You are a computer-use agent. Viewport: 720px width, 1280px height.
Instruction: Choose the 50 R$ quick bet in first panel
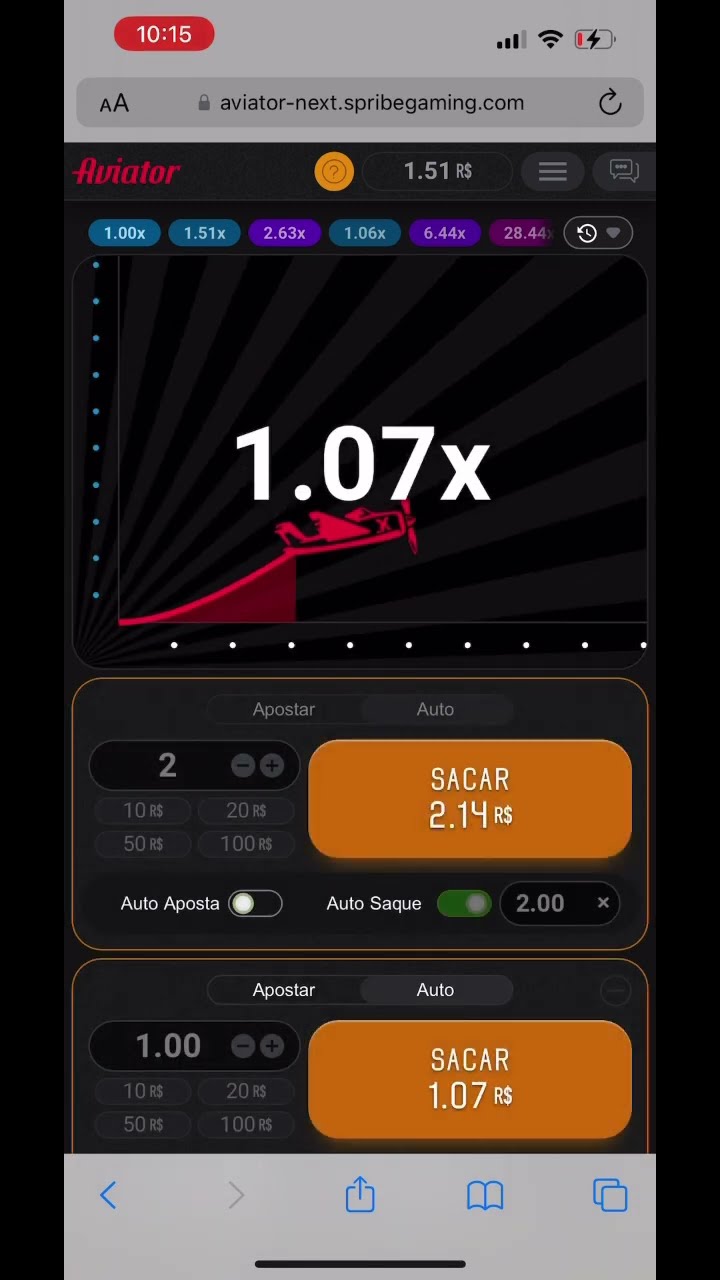point(143,844)
